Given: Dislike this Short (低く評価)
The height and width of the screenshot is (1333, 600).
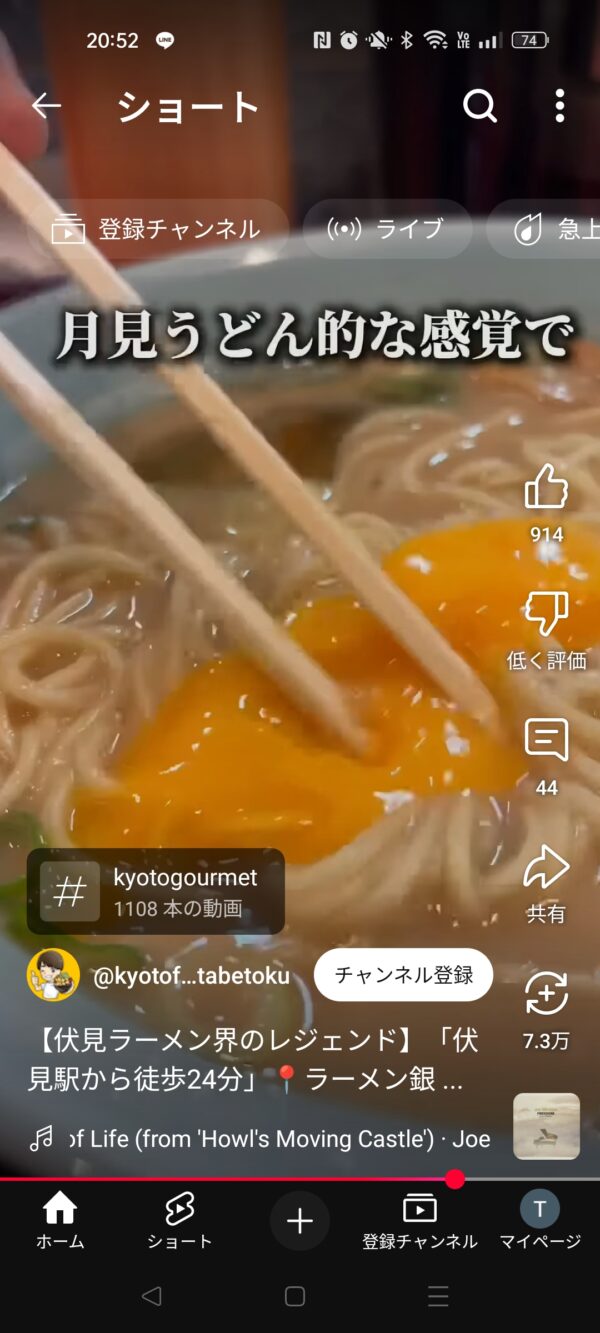Looking at the screenshot, I should (546, 615).
